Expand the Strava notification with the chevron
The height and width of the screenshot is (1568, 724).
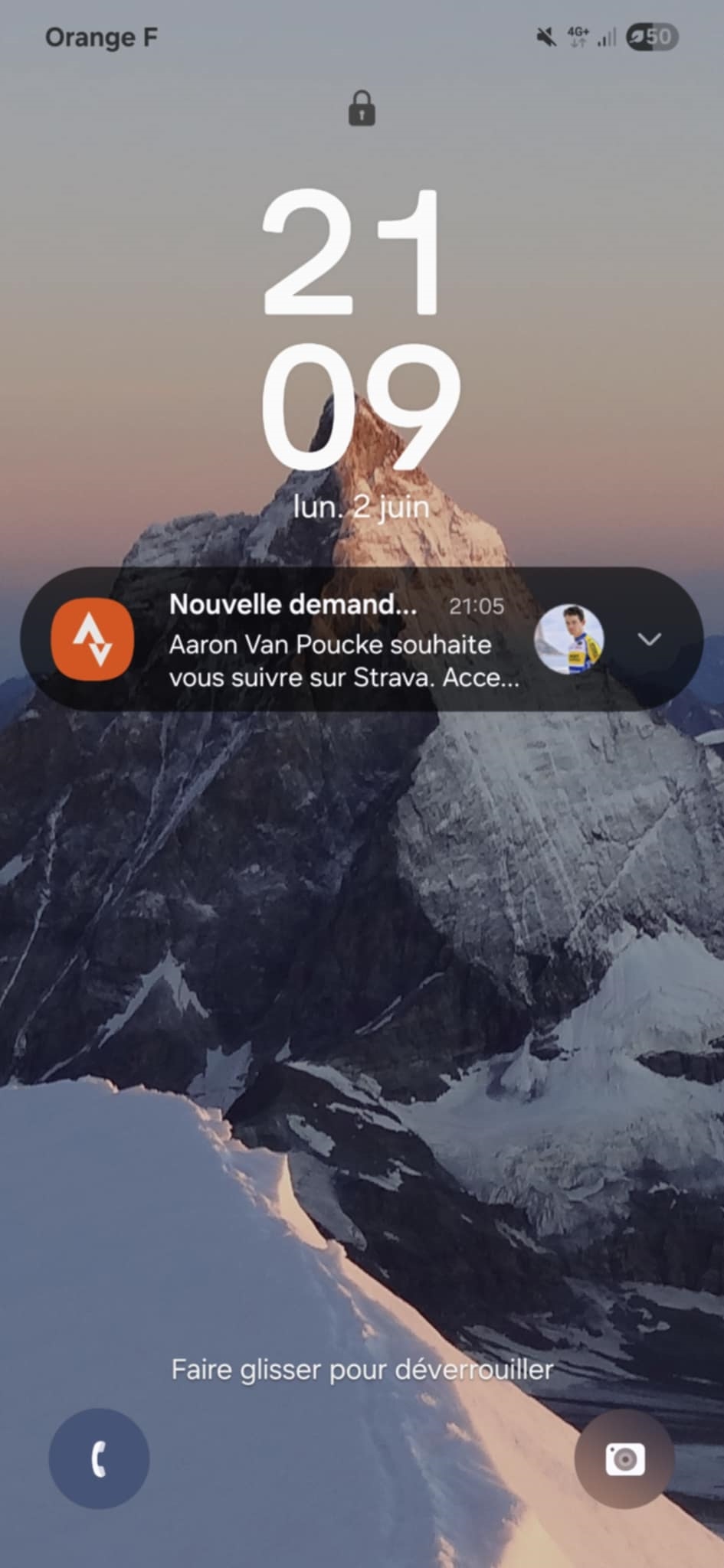click(649, 639)
